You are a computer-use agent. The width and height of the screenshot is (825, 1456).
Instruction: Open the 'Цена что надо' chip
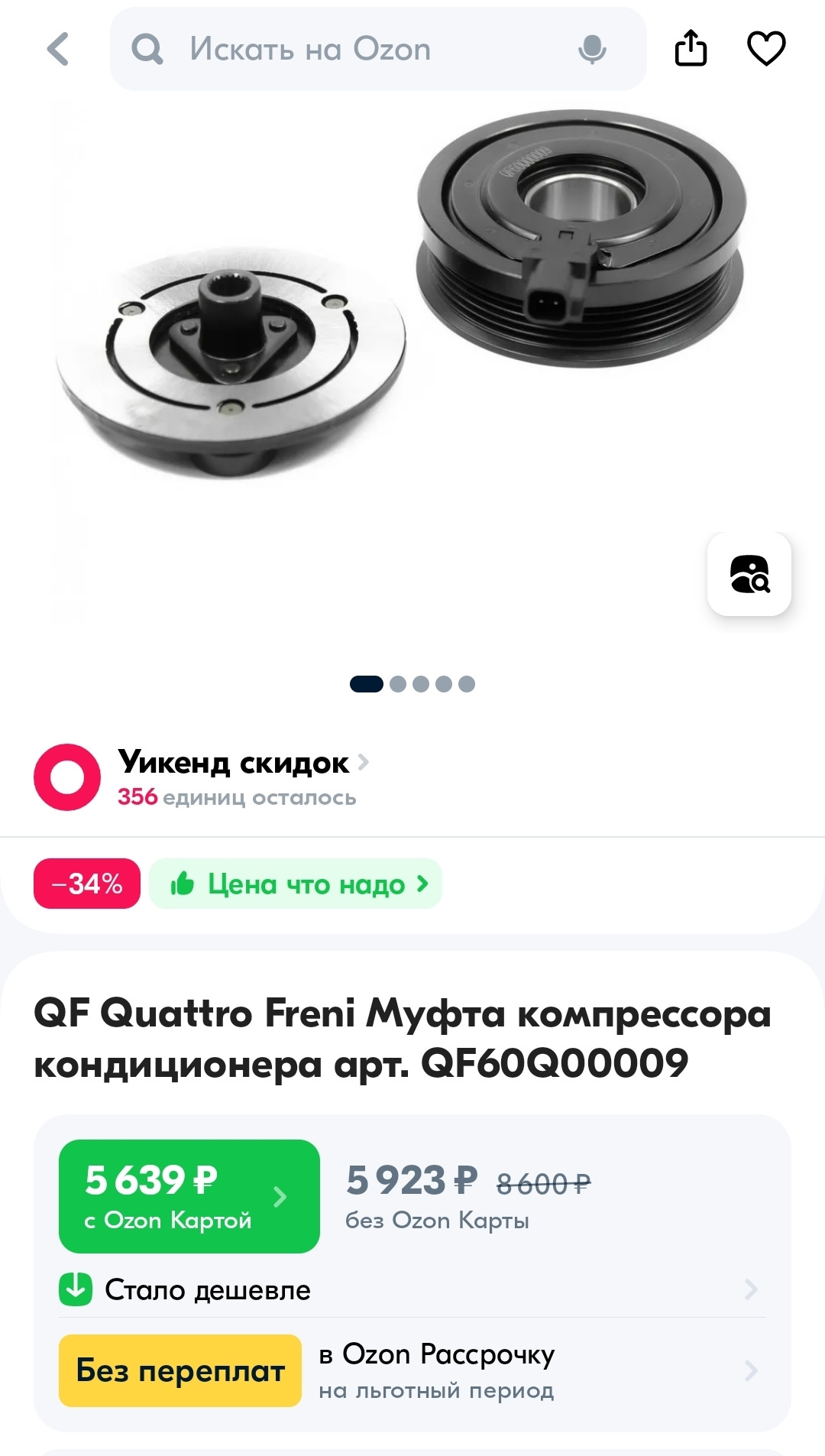pyautogui.click(x=296, y=884)
